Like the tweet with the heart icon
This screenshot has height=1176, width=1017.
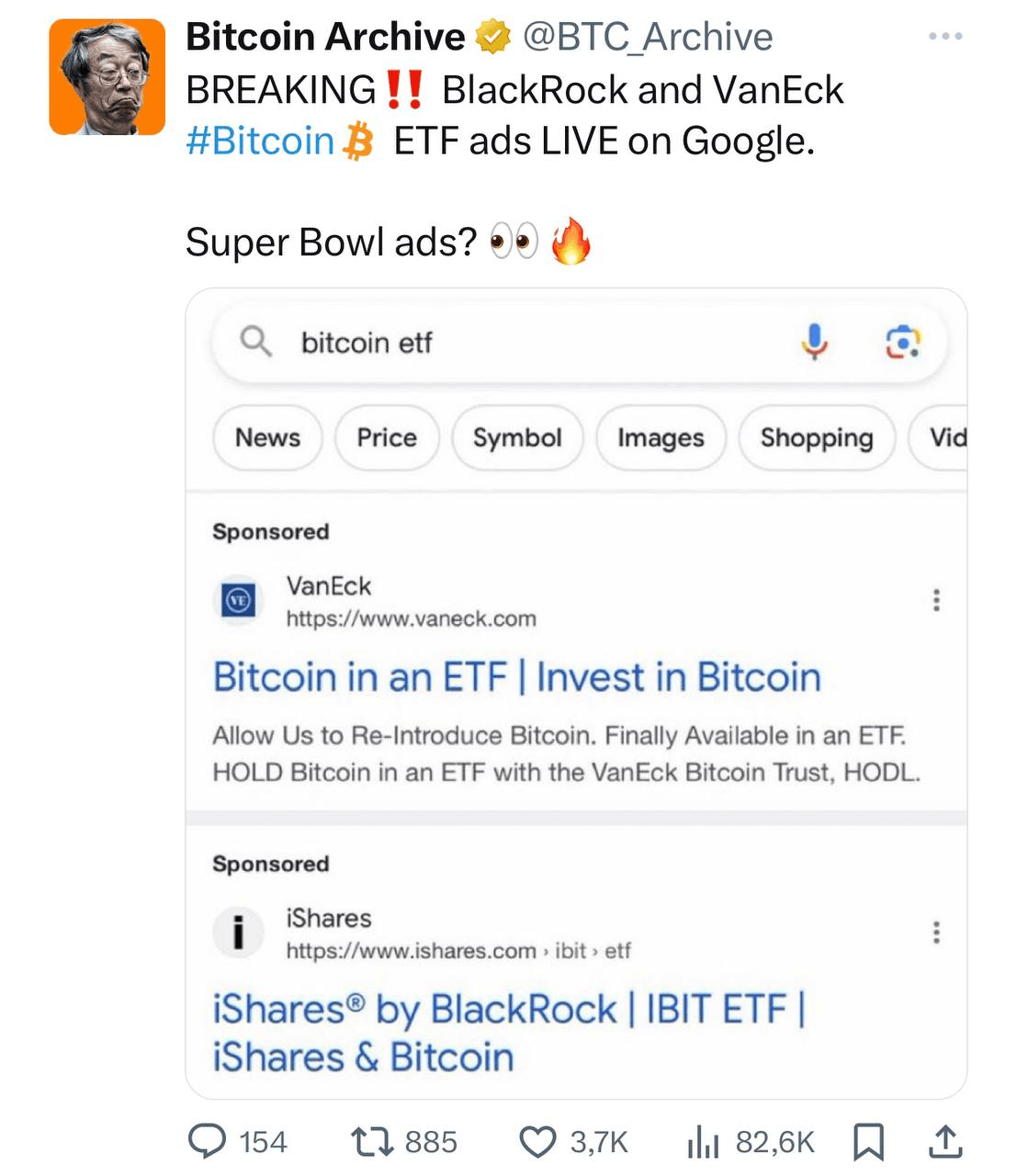[x=538, y=1142]
